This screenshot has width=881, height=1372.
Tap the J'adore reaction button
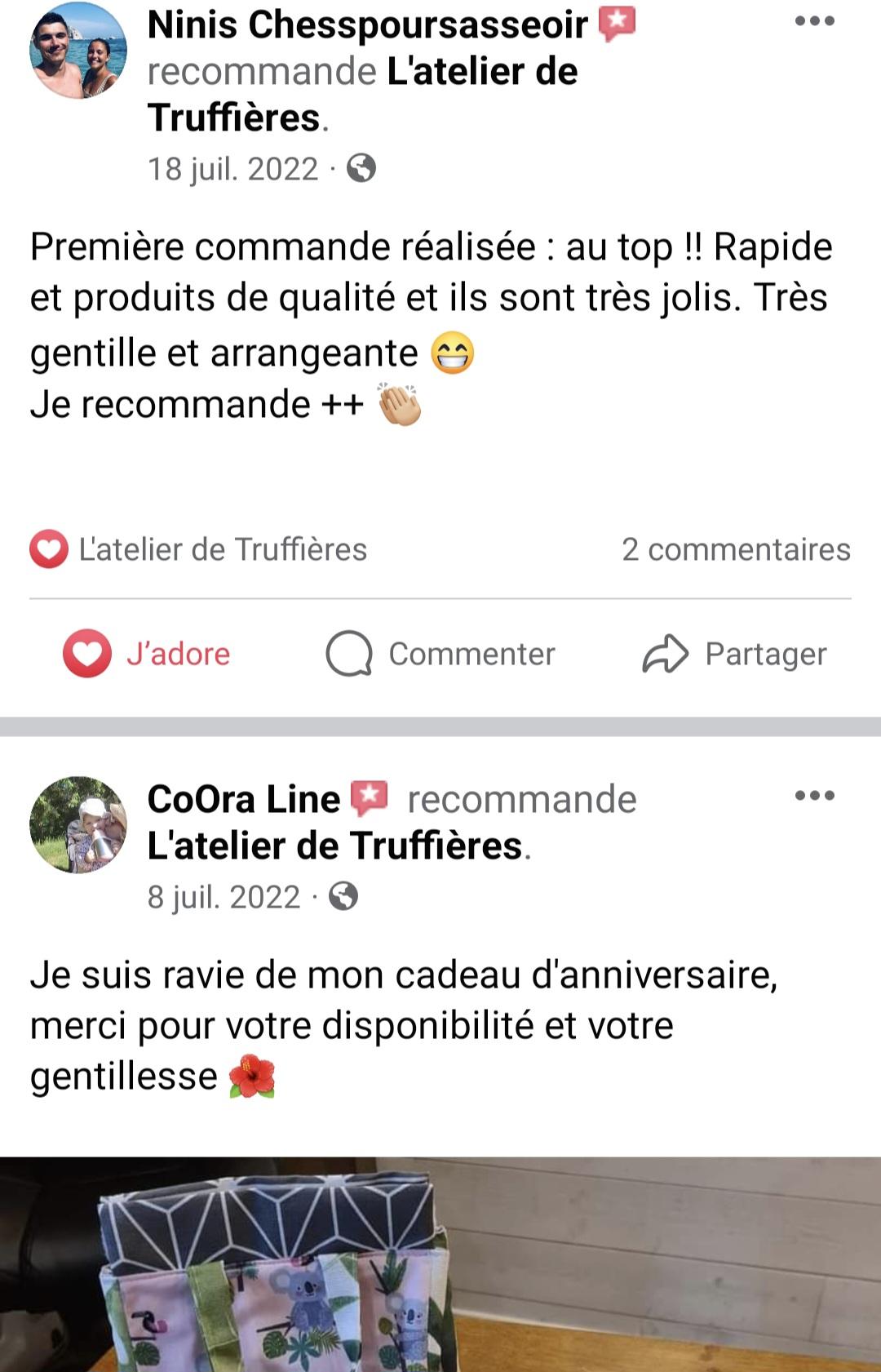[148, 654]
